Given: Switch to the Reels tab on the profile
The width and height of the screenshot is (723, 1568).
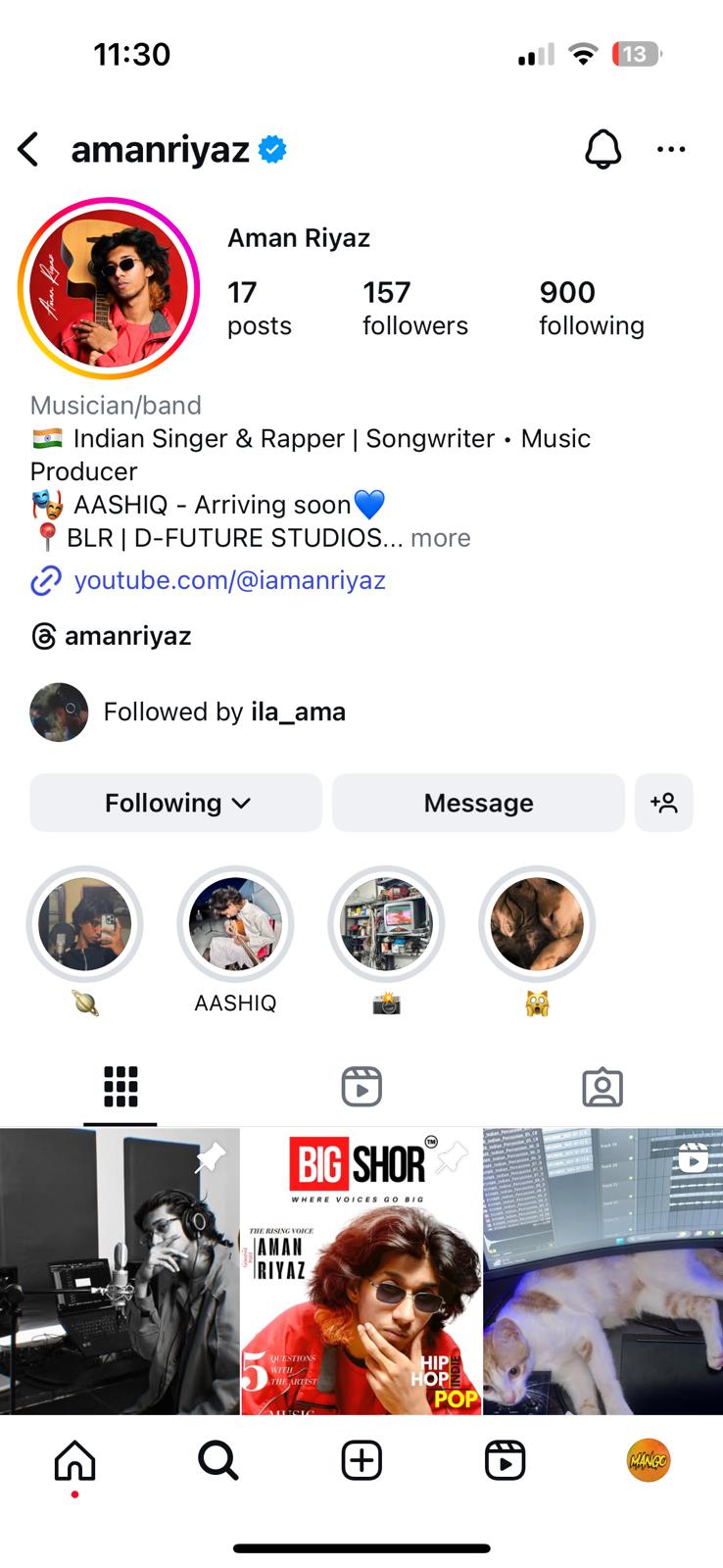Looking at the screenshot, I should (x=361, y=1087).
